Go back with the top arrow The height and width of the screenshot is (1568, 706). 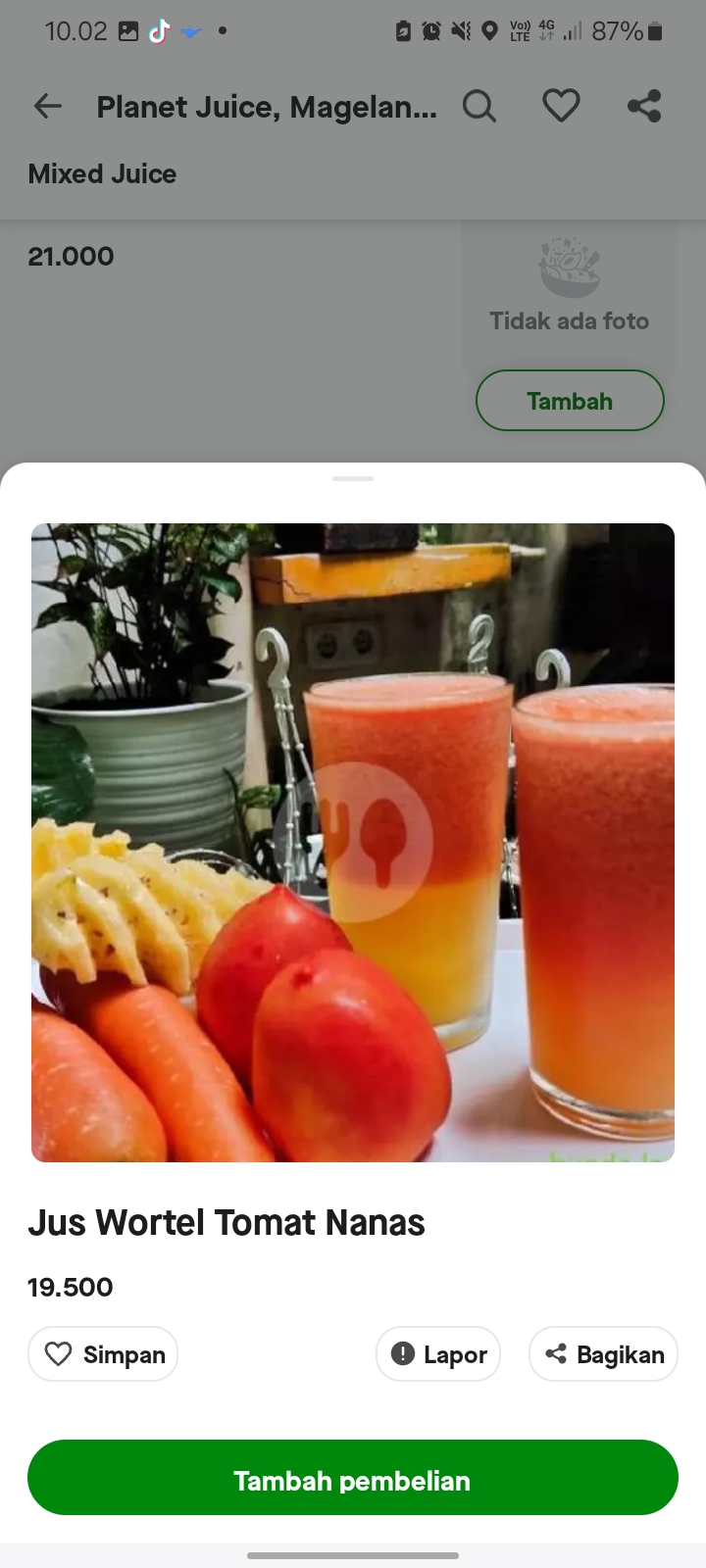pyautogui.click(x=47, y=106)
